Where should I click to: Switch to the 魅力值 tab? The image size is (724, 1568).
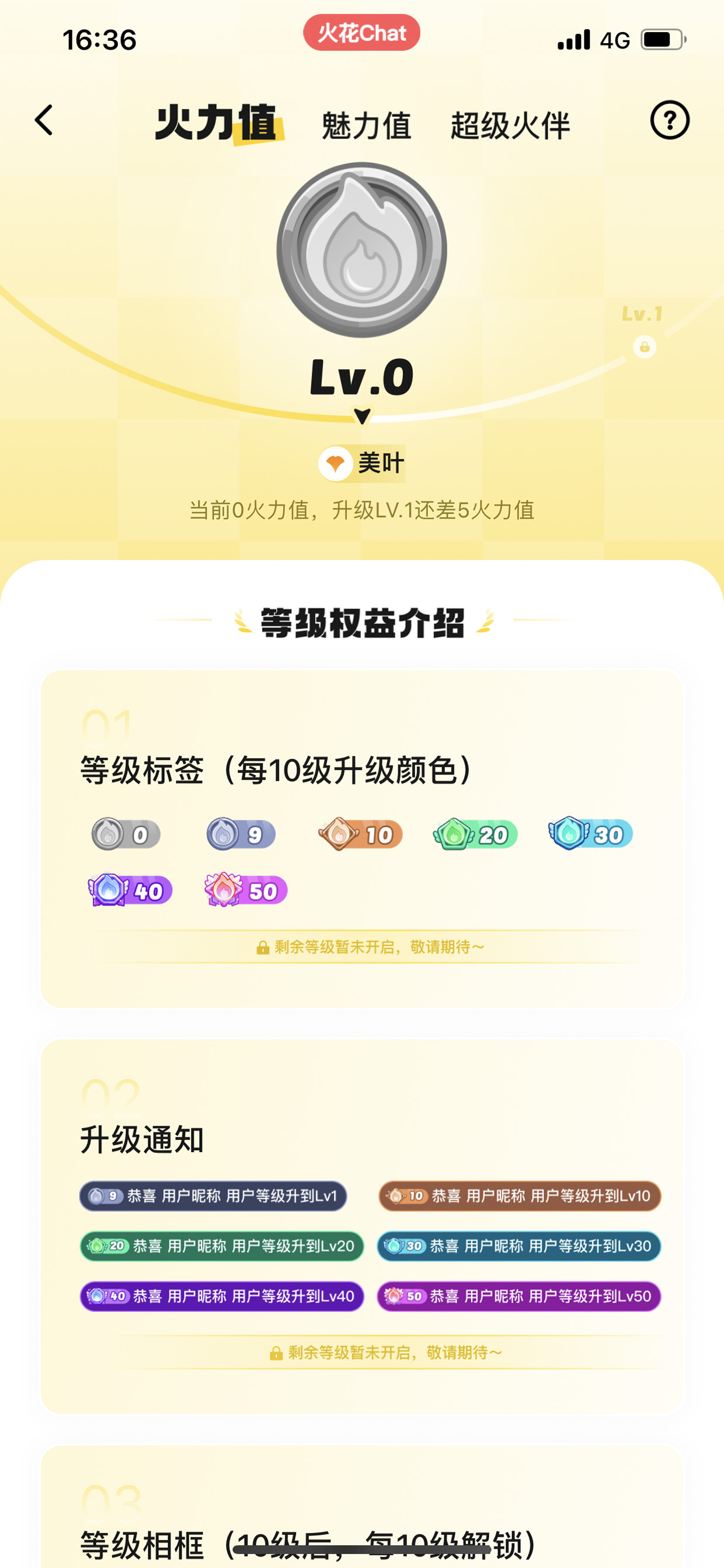[366, 126]
